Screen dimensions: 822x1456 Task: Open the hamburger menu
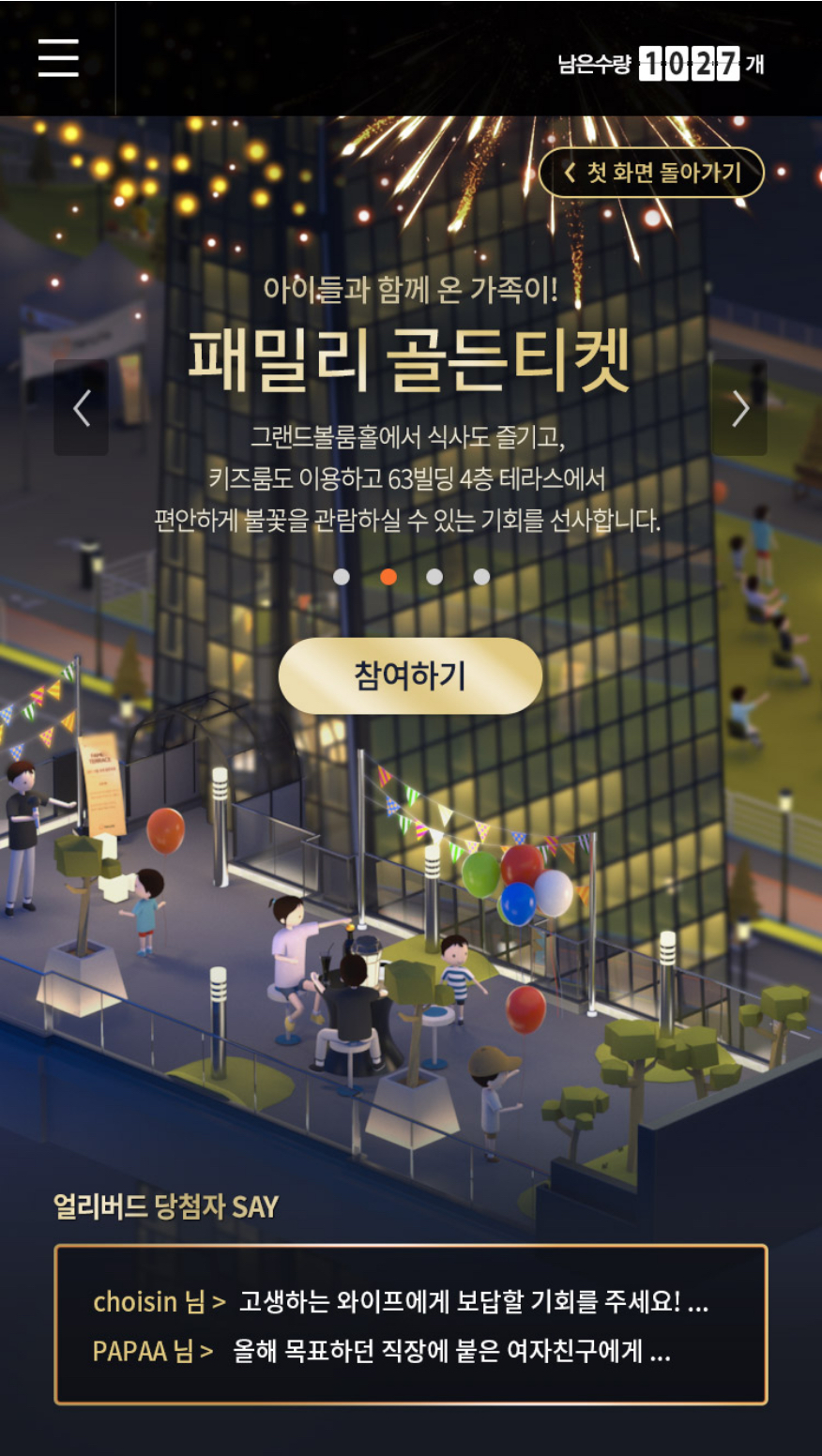tap(58, 58)
